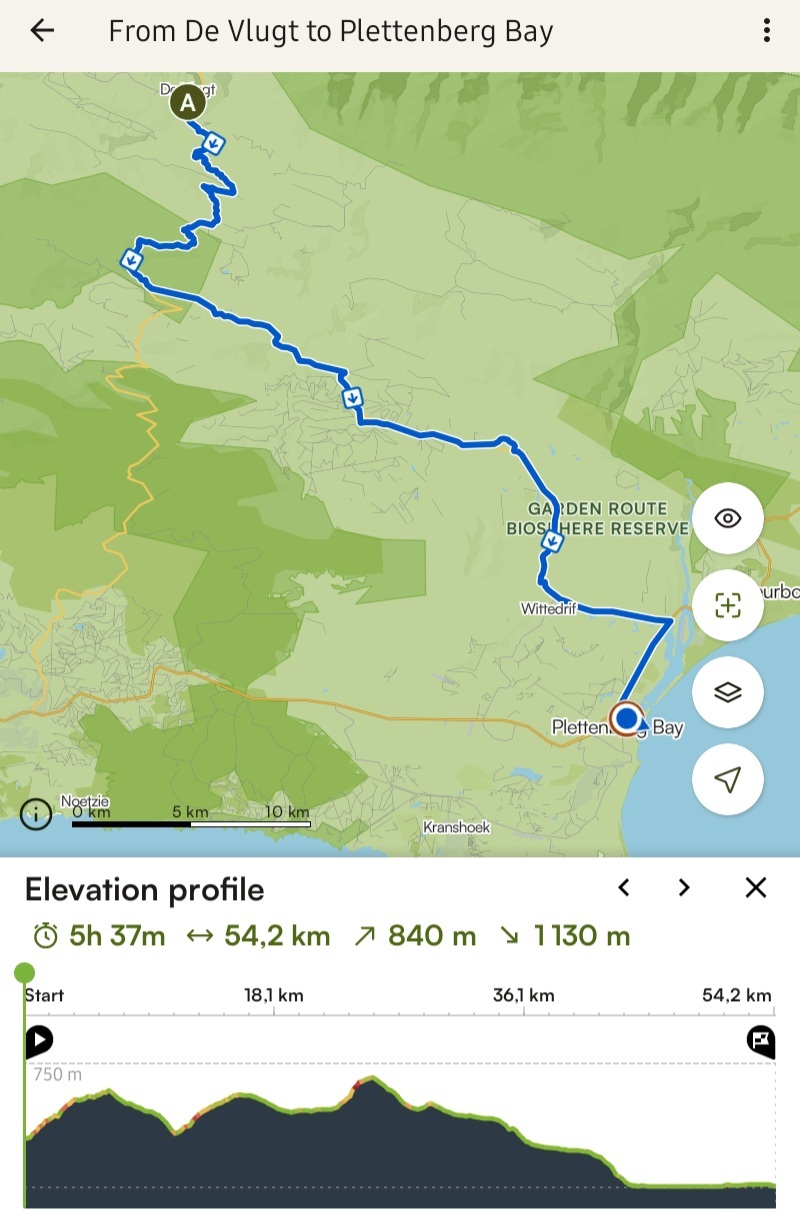Select start marker A on the map

(x=187, y=102)
